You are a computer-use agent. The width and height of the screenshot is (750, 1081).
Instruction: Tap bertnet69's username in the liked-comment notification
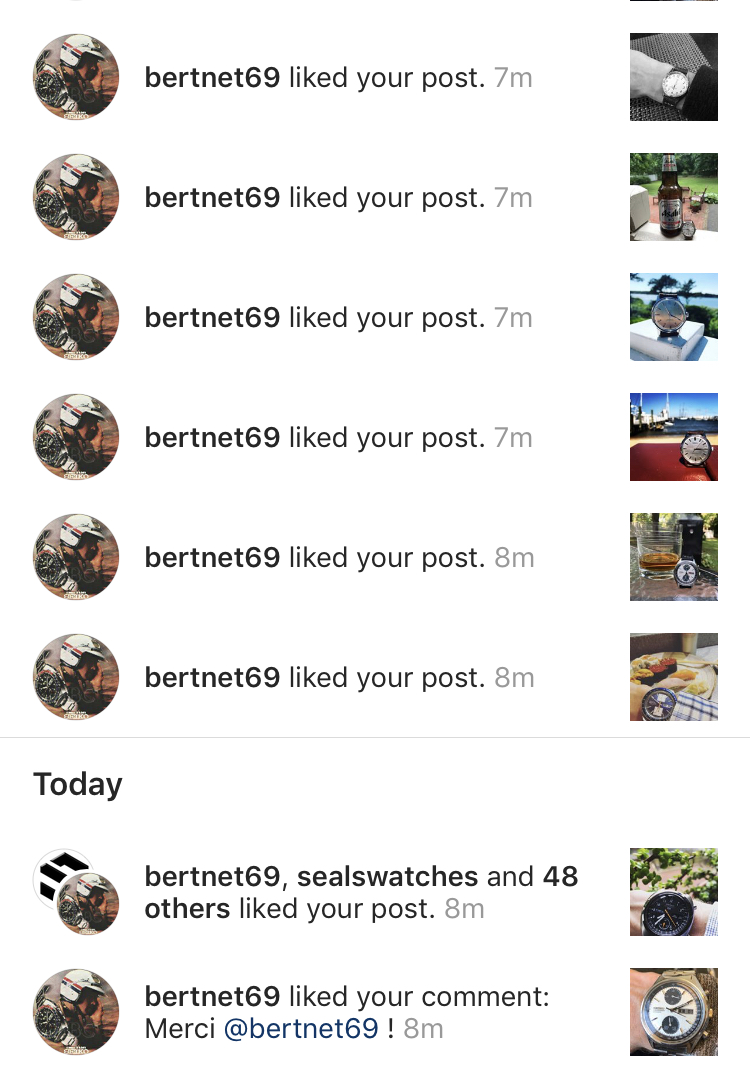(212, 997)
